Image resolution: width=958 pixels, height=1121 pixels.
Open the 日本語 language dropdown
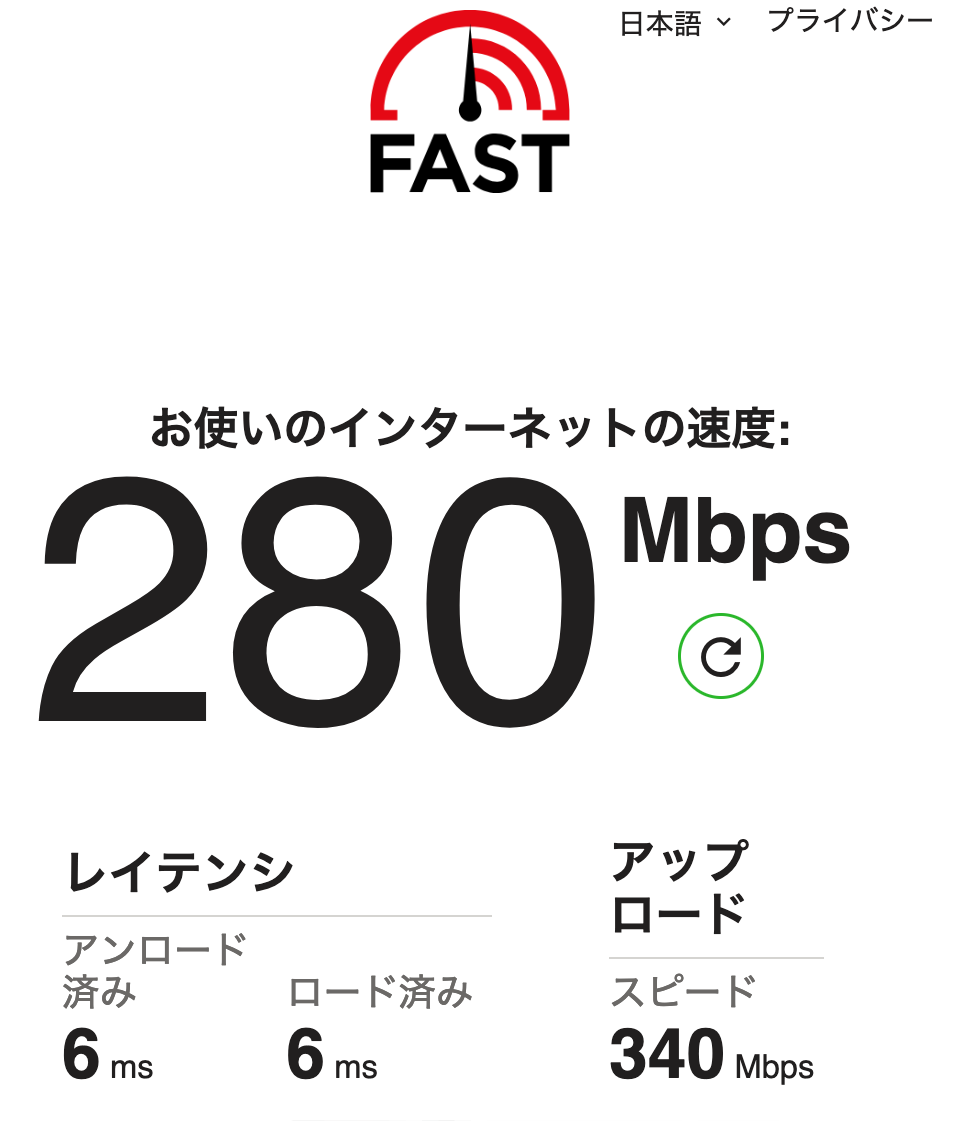tap(675, 23)
